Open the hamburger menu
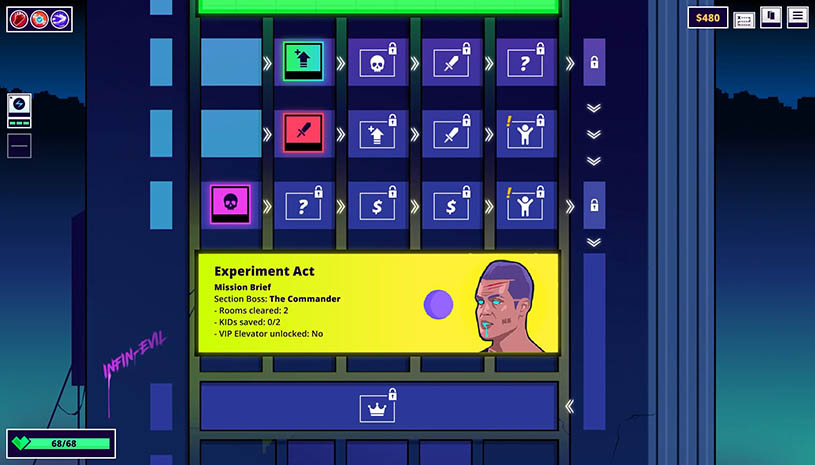Screen dimensions: 815x465 pyautogui.click(x=797, y=17)
